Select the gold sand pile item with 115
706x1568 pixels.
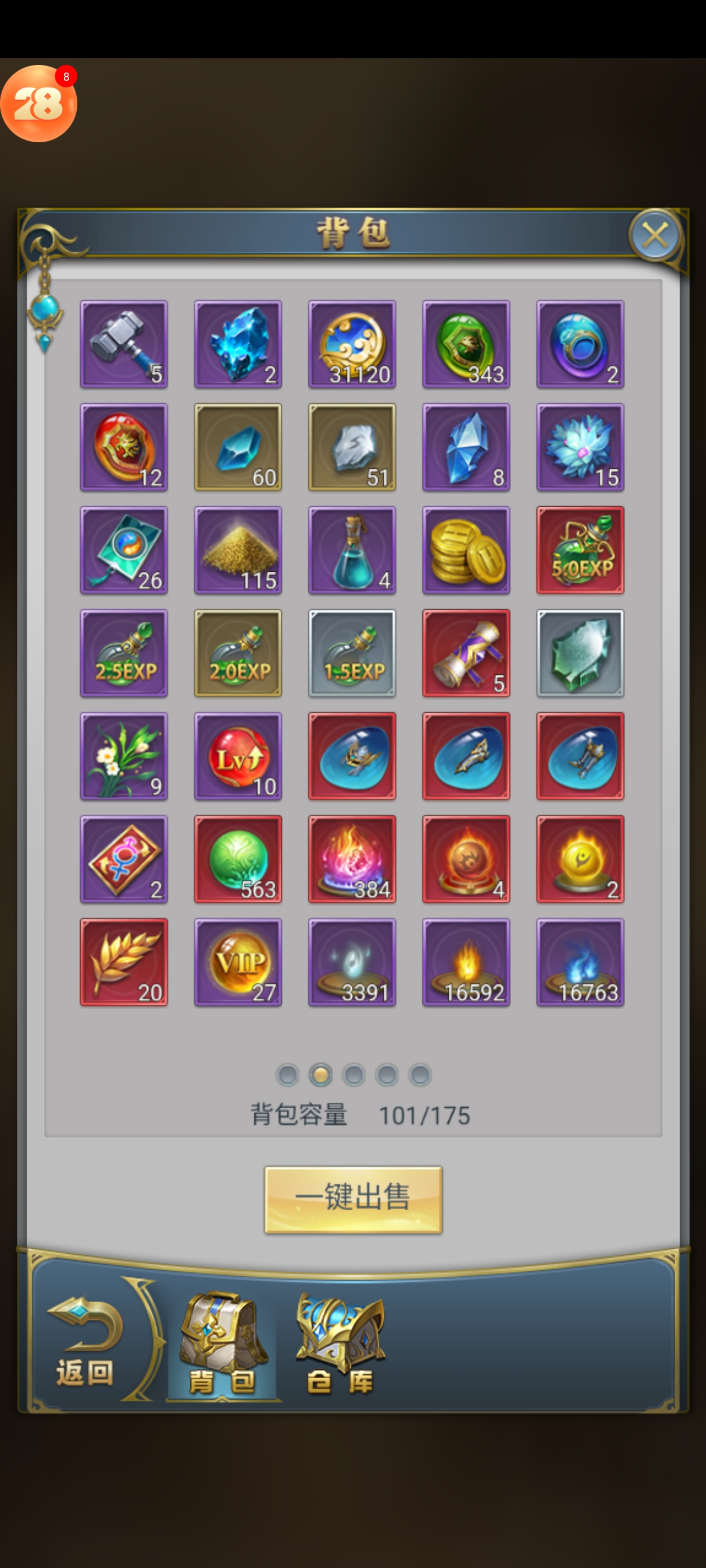238,550
